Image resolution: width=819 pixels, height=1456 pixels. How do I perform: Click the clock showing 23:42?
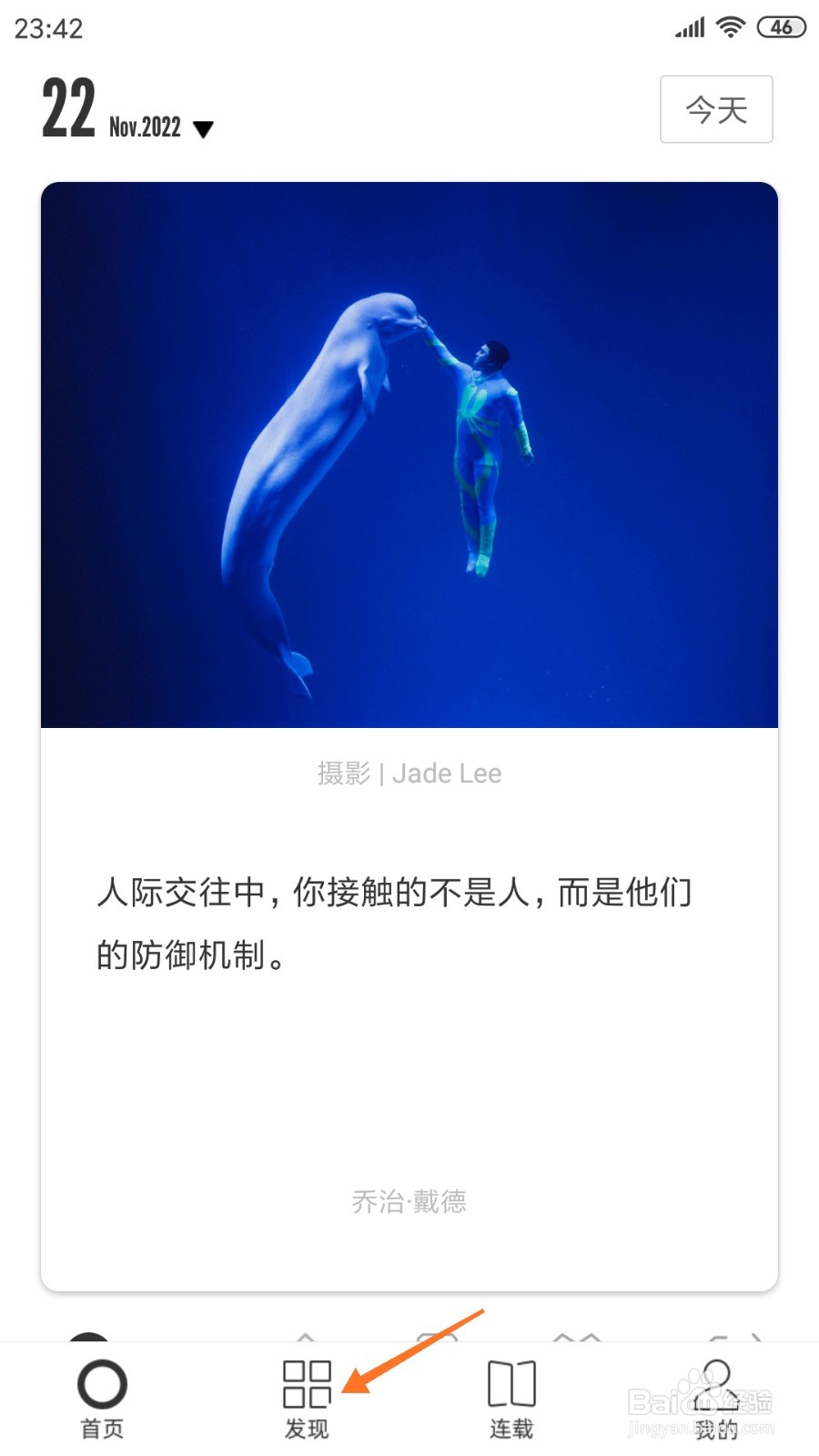pos(47,28)
